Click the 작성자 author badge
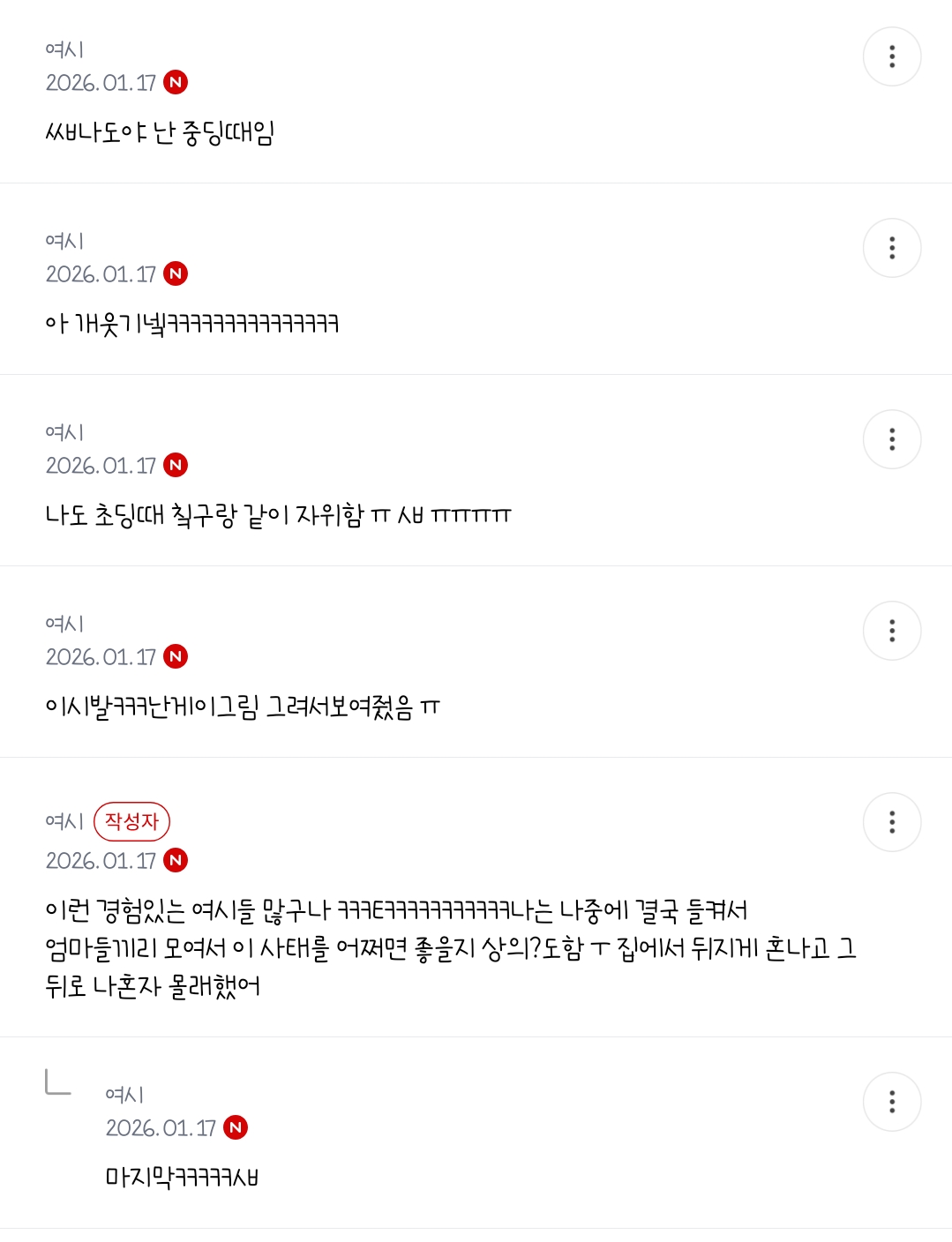This screenshot has width=952, height=1242. pos(131,822)
